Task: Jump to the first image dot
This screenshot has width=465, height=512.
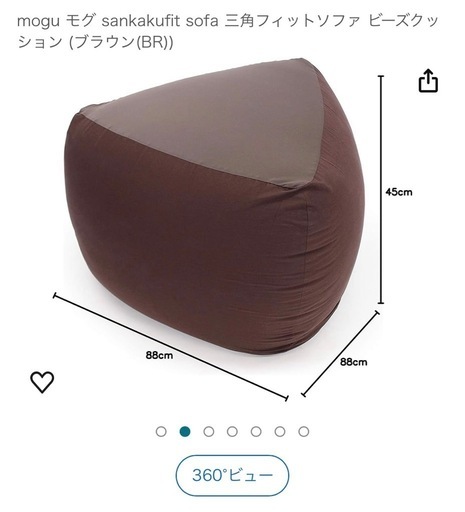Action: click(161, 432)
